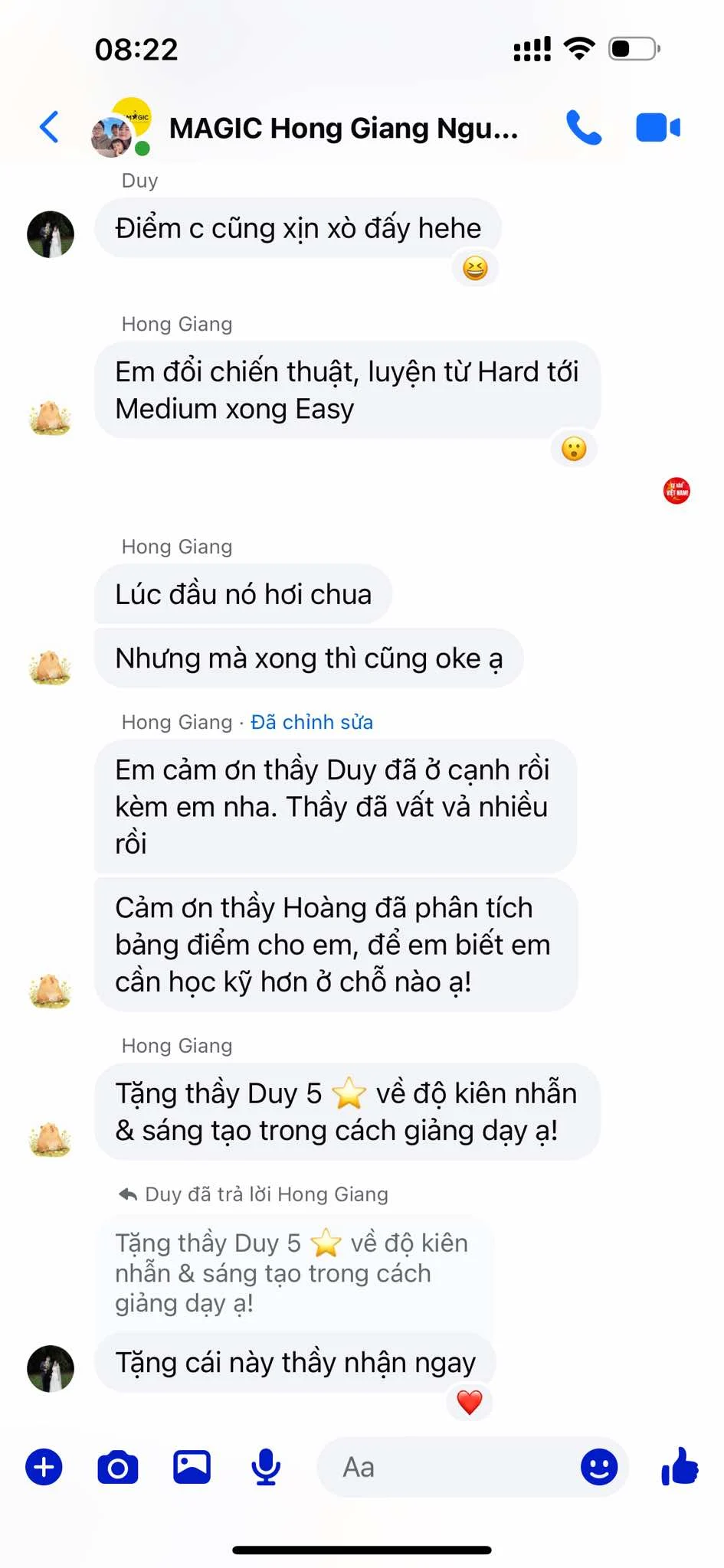Open the photo gallery picker
The width and height of the screenshot is (724, 1568).
point(192,1467)
